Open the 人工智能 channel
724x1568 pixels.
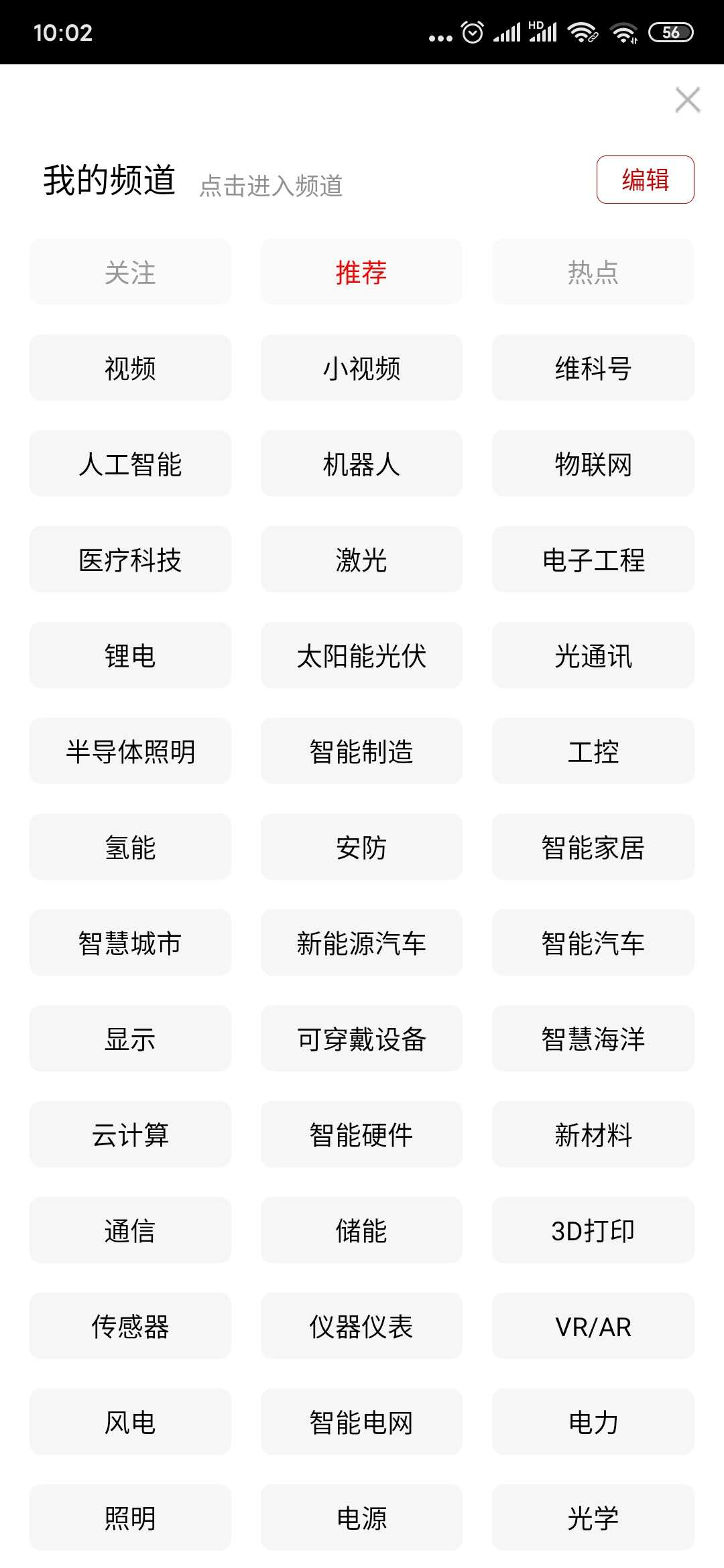click(x=130, y=464)
